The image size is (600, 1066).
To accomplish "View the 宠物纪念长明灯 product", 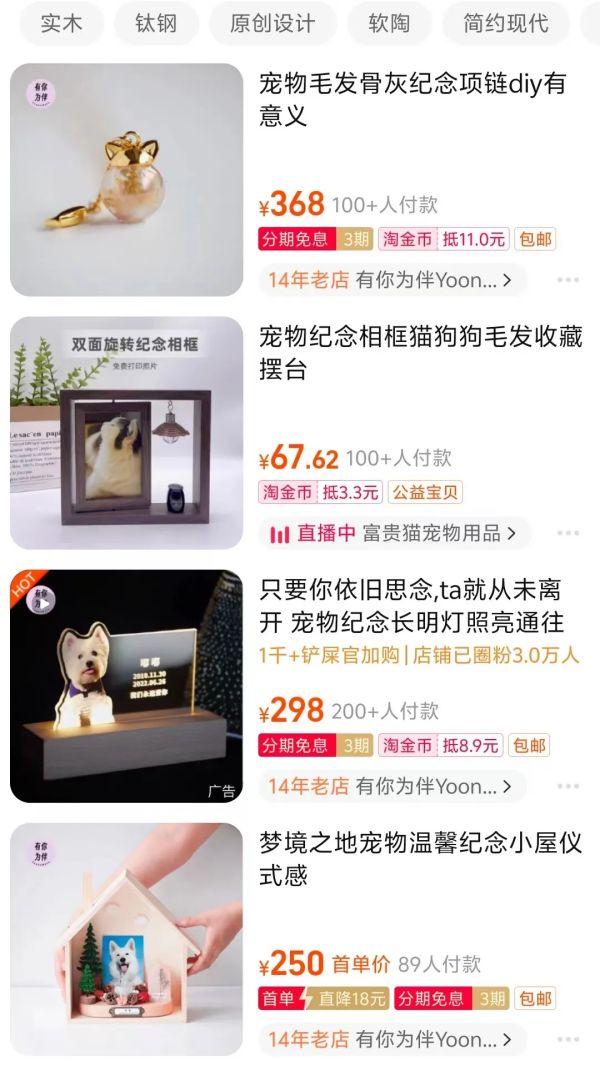I will point(411,606).
